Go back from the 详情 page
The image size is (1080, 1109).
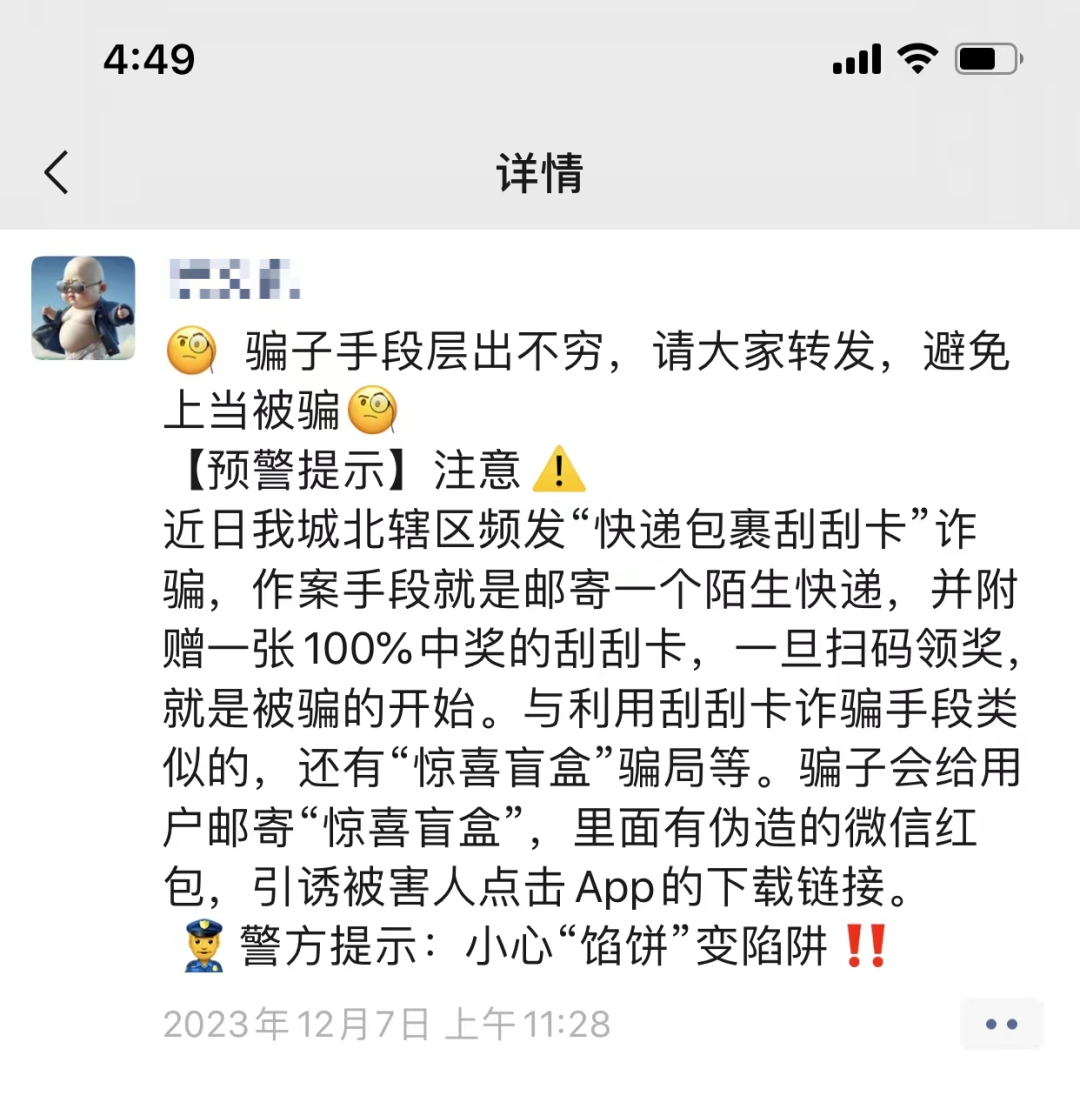57,173
